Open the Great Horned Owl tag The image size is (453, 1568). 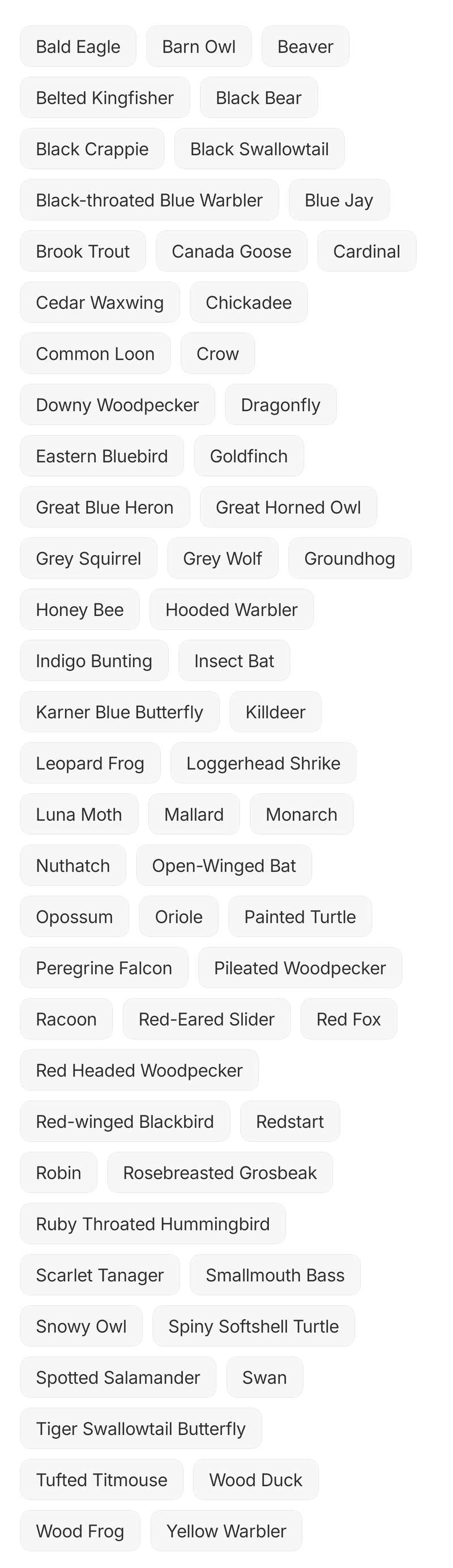[x=288, y=506]
